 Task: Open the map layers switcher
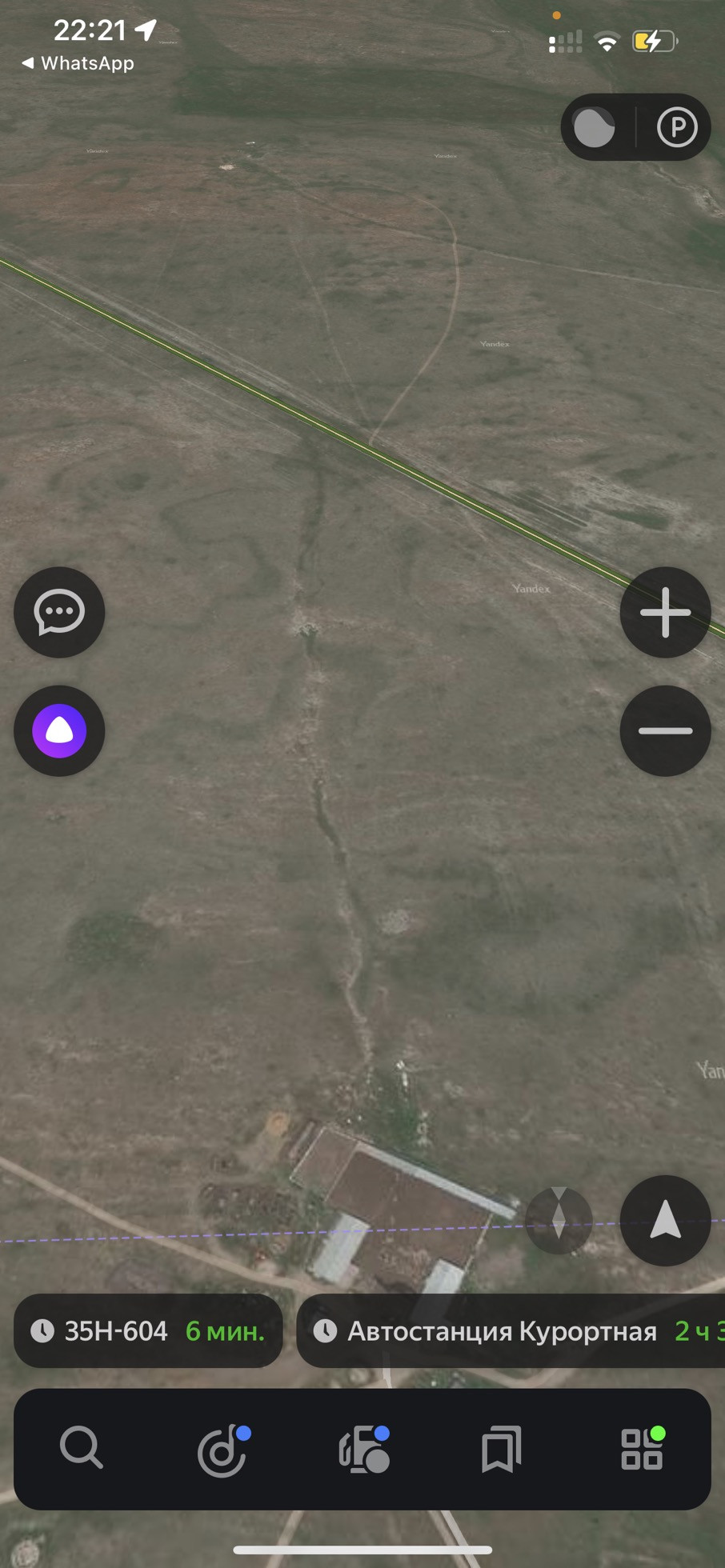point(595,127)
